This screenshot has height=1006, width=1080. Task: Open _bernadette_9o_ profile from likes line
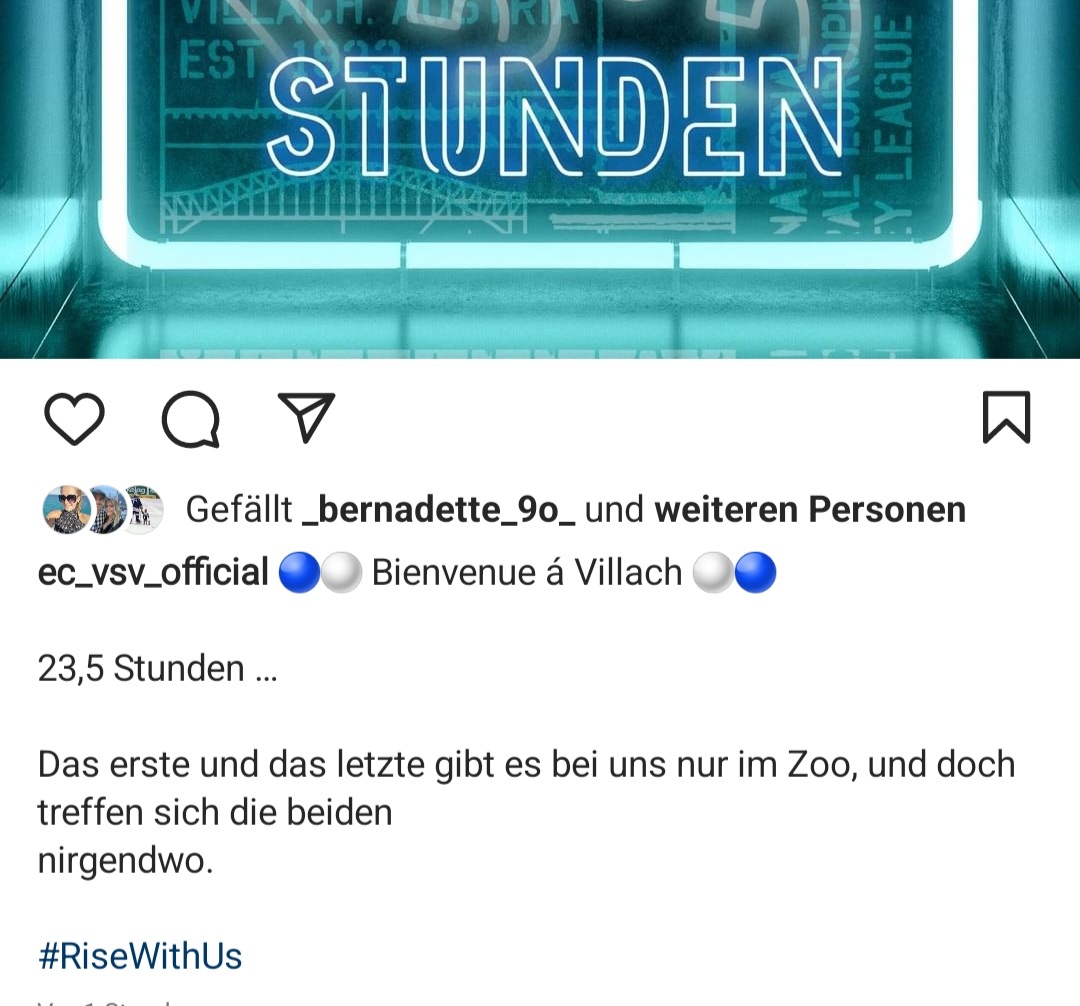(x=439, y=510)
